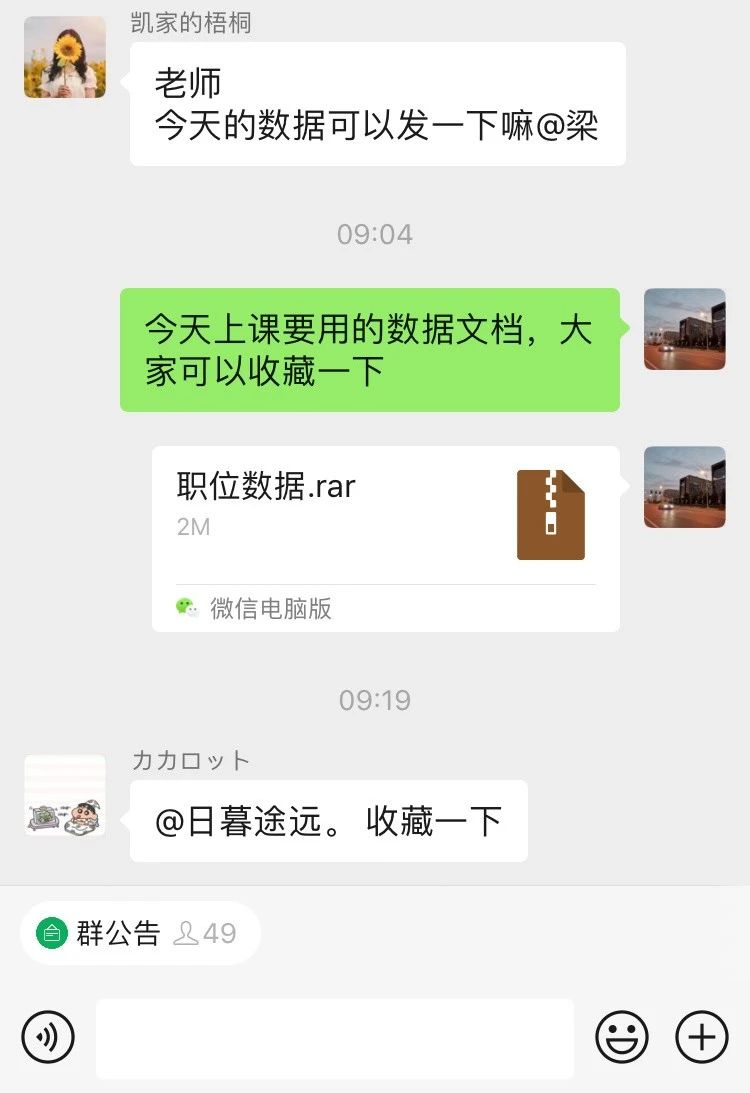Viewport: 750px width, 1093px height.
Task: View 凯家的梧桐's sunflower avatar profile
Action: (x=65, y=57)
